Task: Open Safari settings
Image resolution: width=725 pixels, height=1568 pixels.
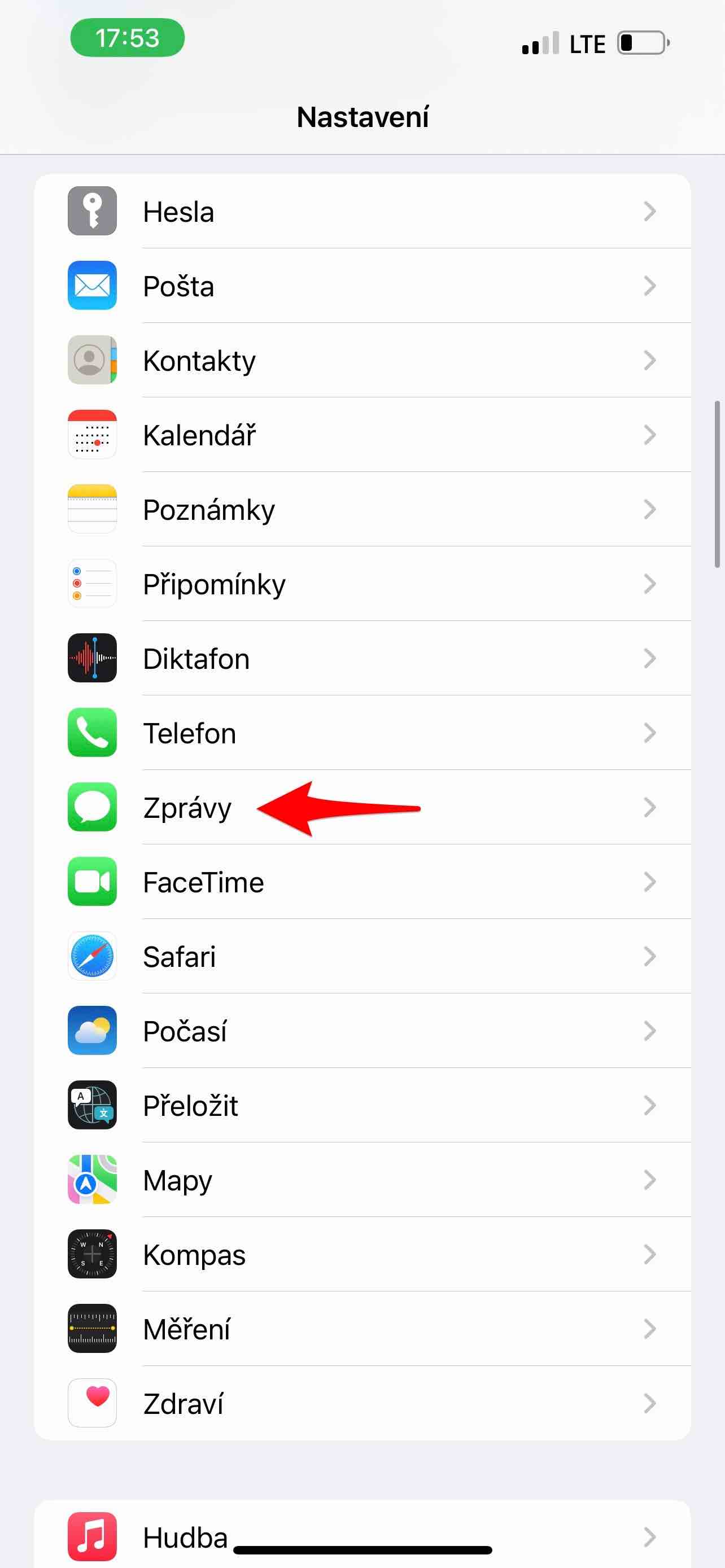Action: coord(361,957)
